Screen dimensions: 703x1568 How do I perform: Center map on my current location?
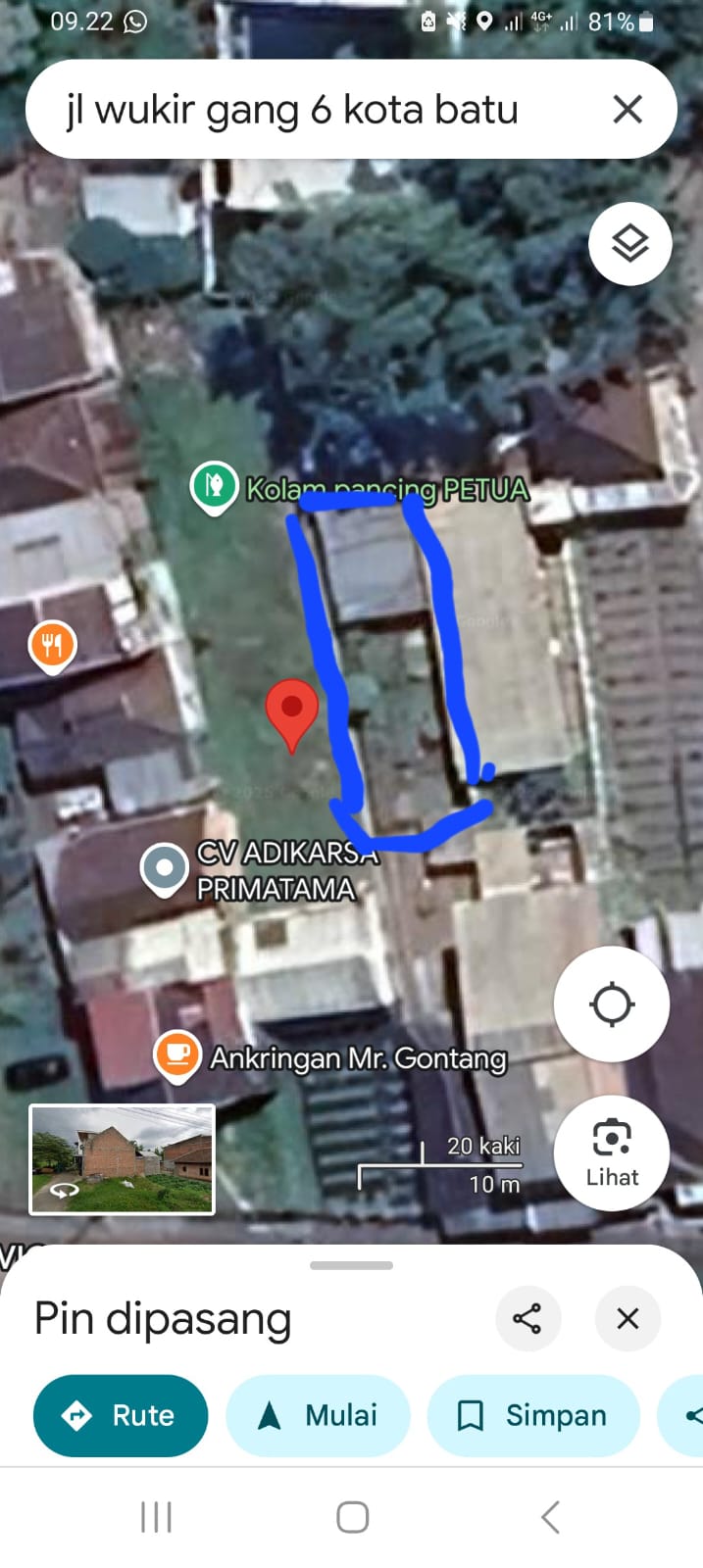[612, 1004]
